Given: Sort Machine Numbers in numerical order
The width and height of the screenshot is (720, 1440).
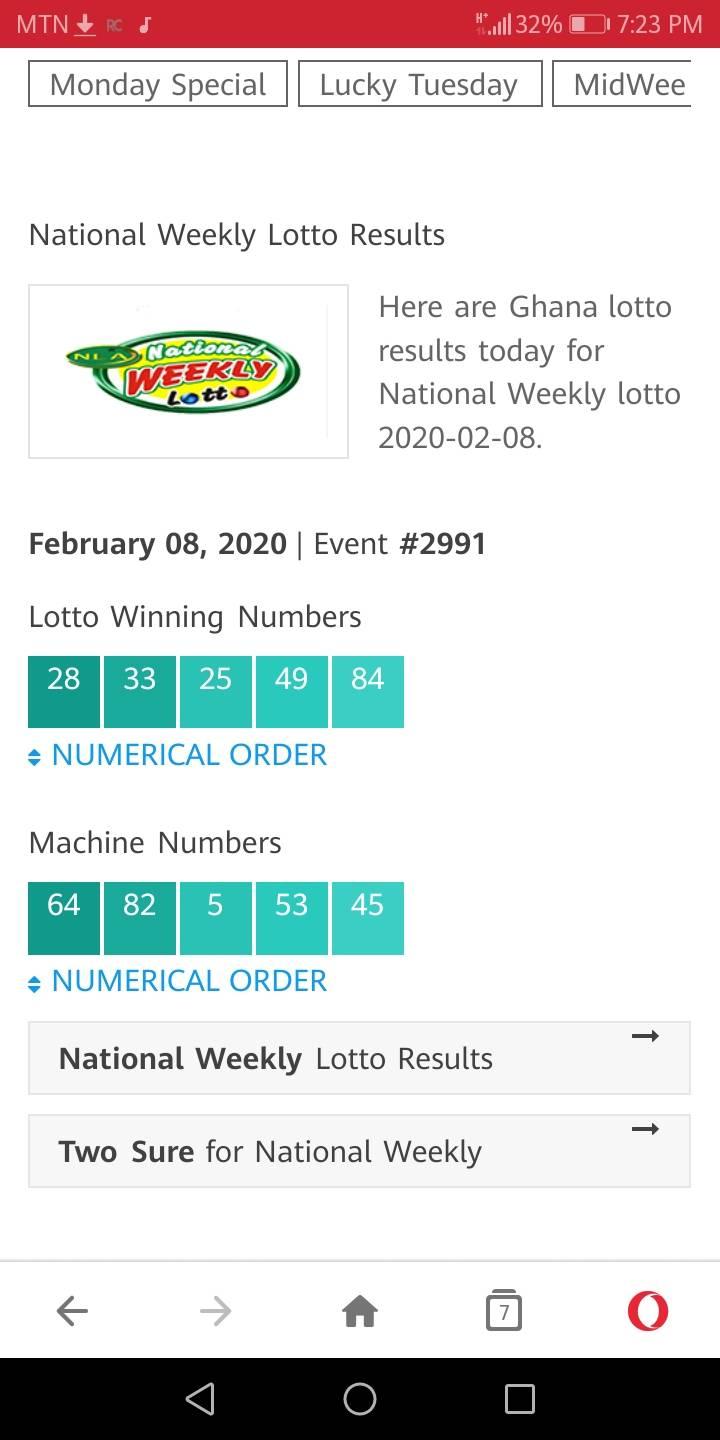Looking at the screenshot, I should pos(178,981).
